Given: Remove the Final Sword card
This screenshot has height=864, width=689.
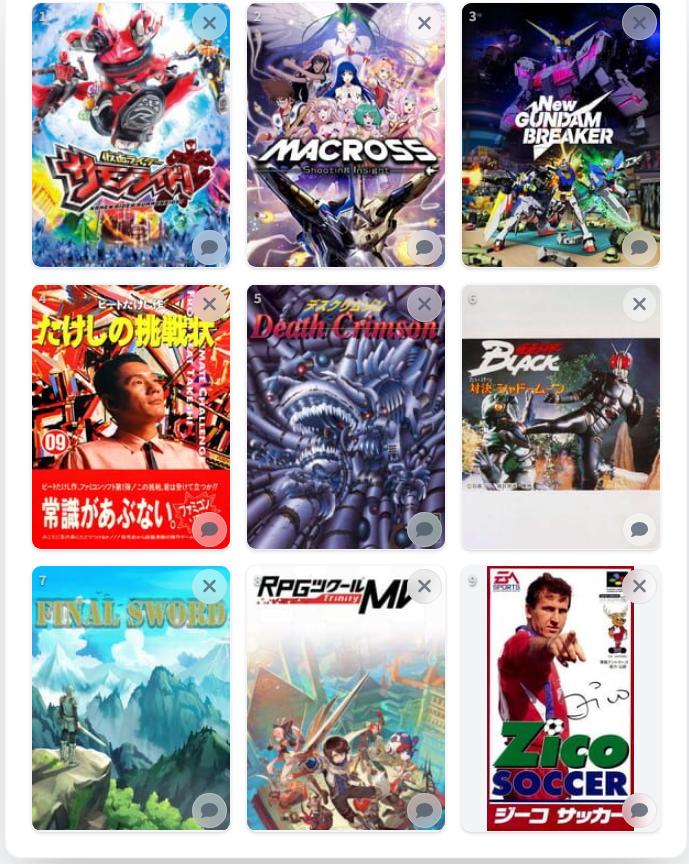Looking at the screenshot, I should (209, 586).
